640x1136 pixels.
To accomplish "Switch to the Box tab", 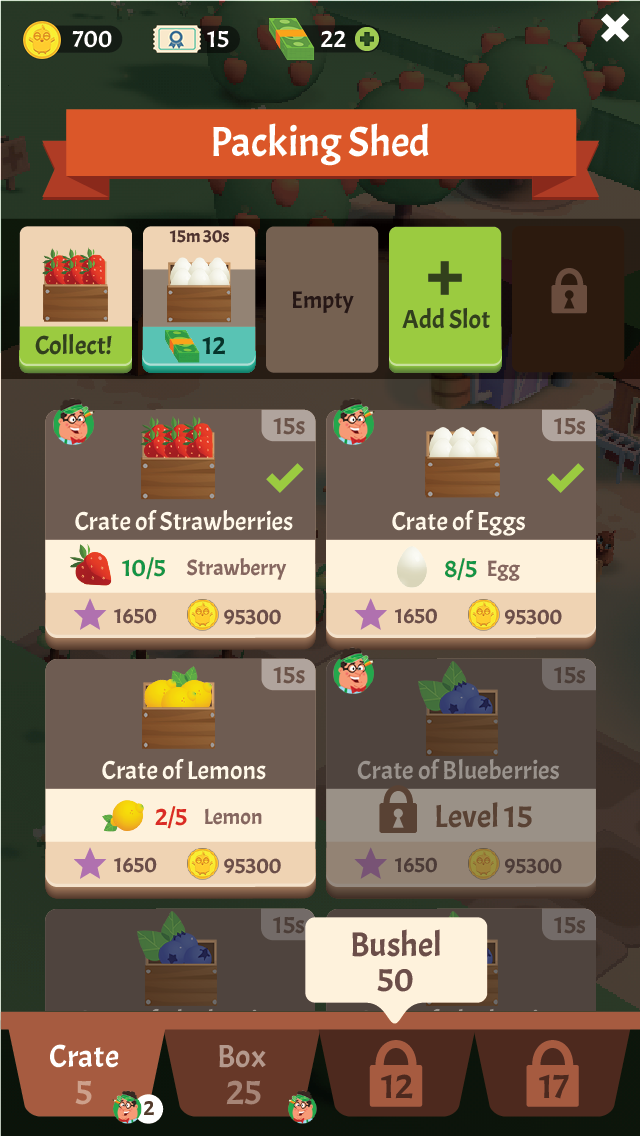I will [243, 1073].
